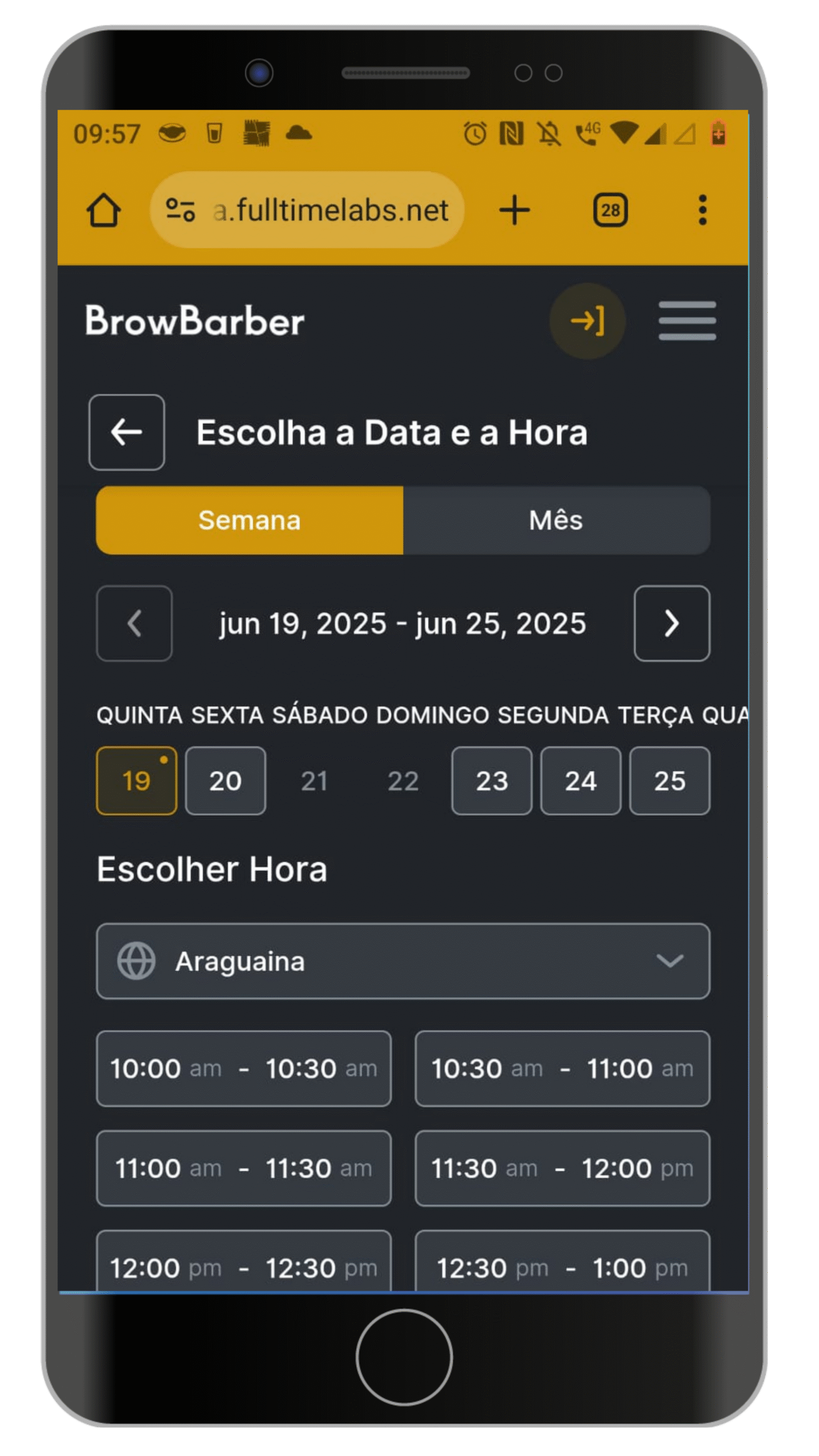819x1456 pixels.
Task: Choose day 23
Action: point(491,781)
